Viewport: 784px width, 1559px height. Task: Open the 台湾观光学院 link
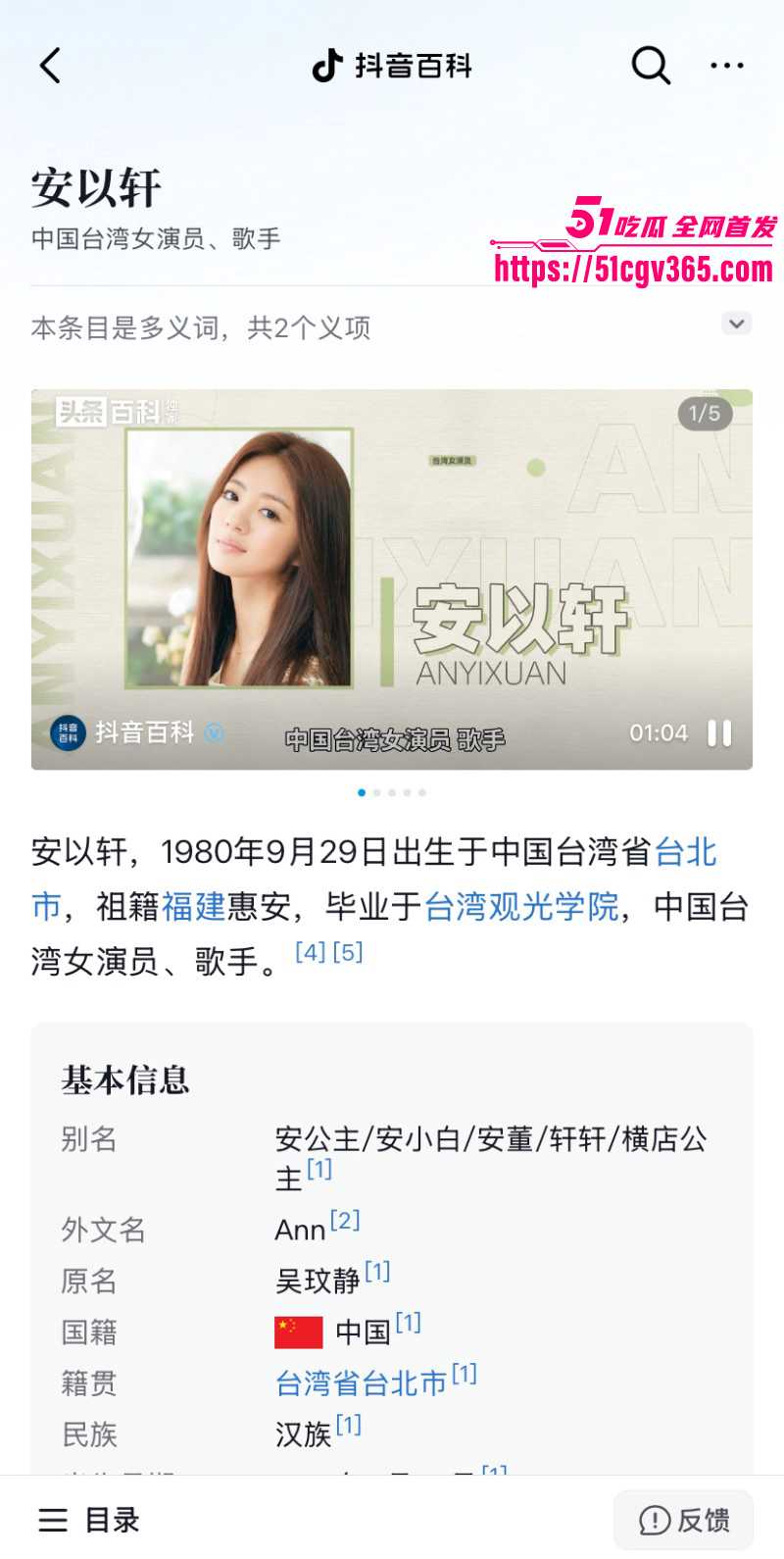coord(520,907)
